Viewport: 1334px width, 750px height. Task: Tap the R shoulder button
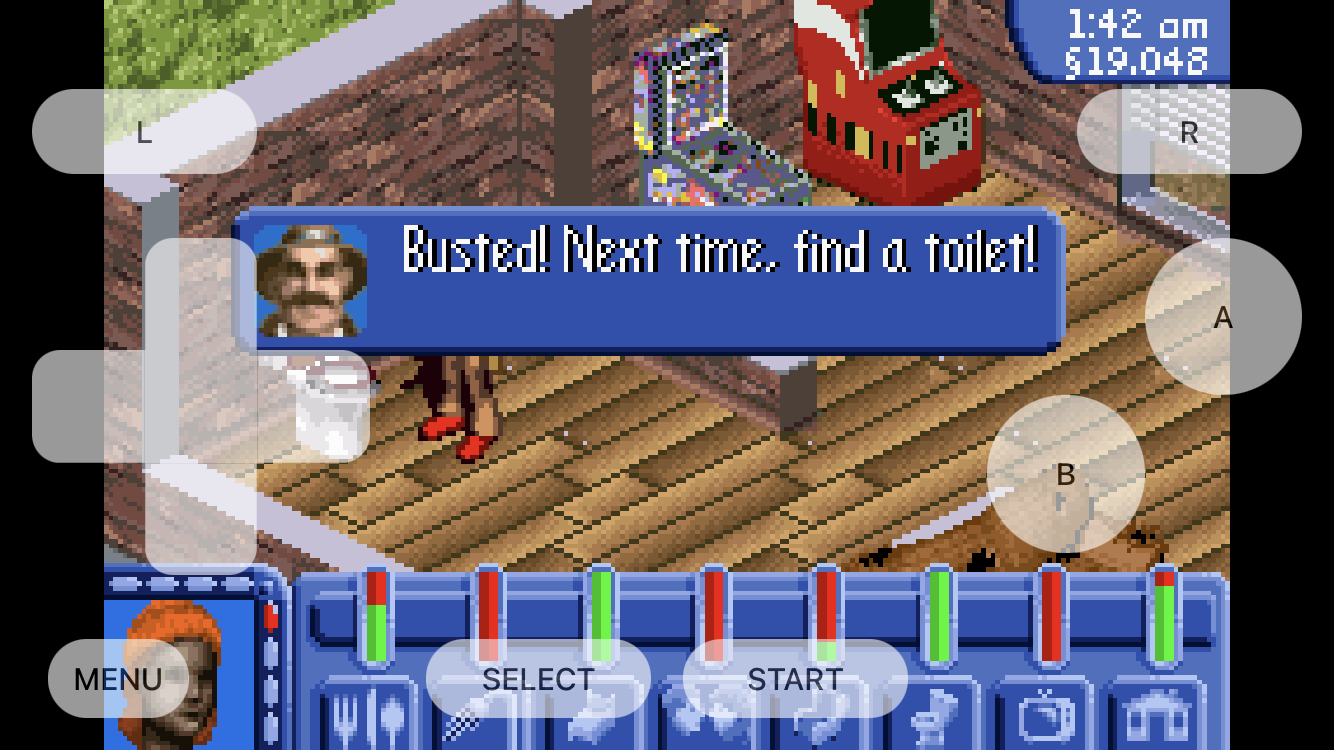click(x=1188, y=132)
